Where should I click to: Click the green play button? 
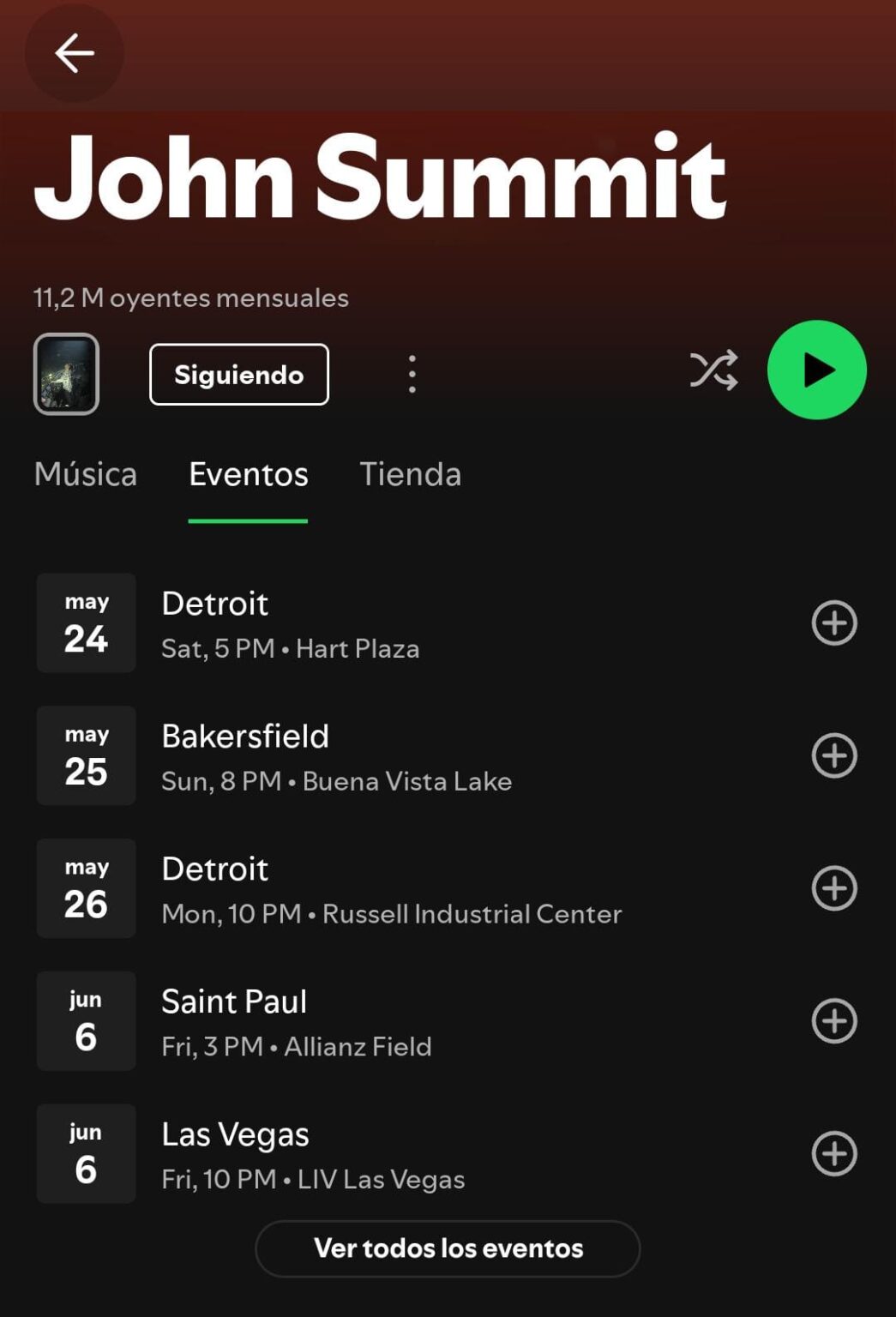point(816,370)
